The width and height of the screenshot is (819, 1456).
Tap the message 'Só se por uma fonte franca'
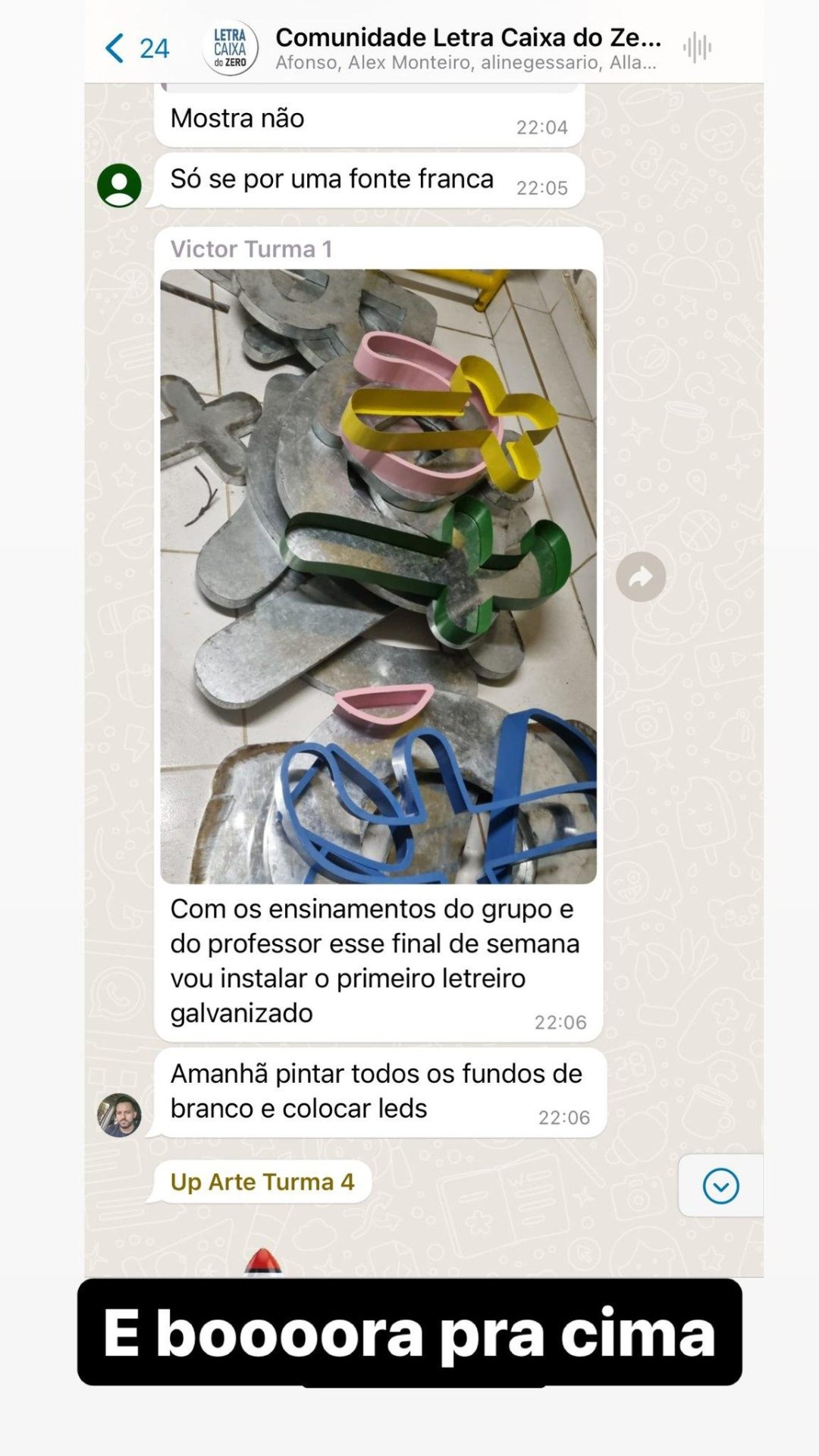pyautogui.click(x=331, y=179)
